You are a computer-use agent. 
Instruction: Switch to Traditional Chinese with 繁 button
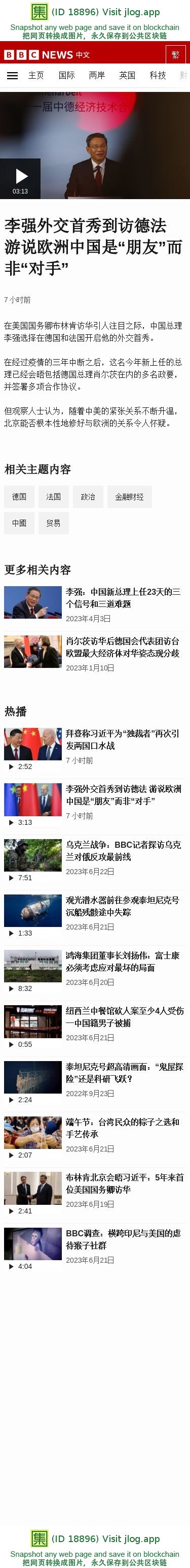[175, 54]
